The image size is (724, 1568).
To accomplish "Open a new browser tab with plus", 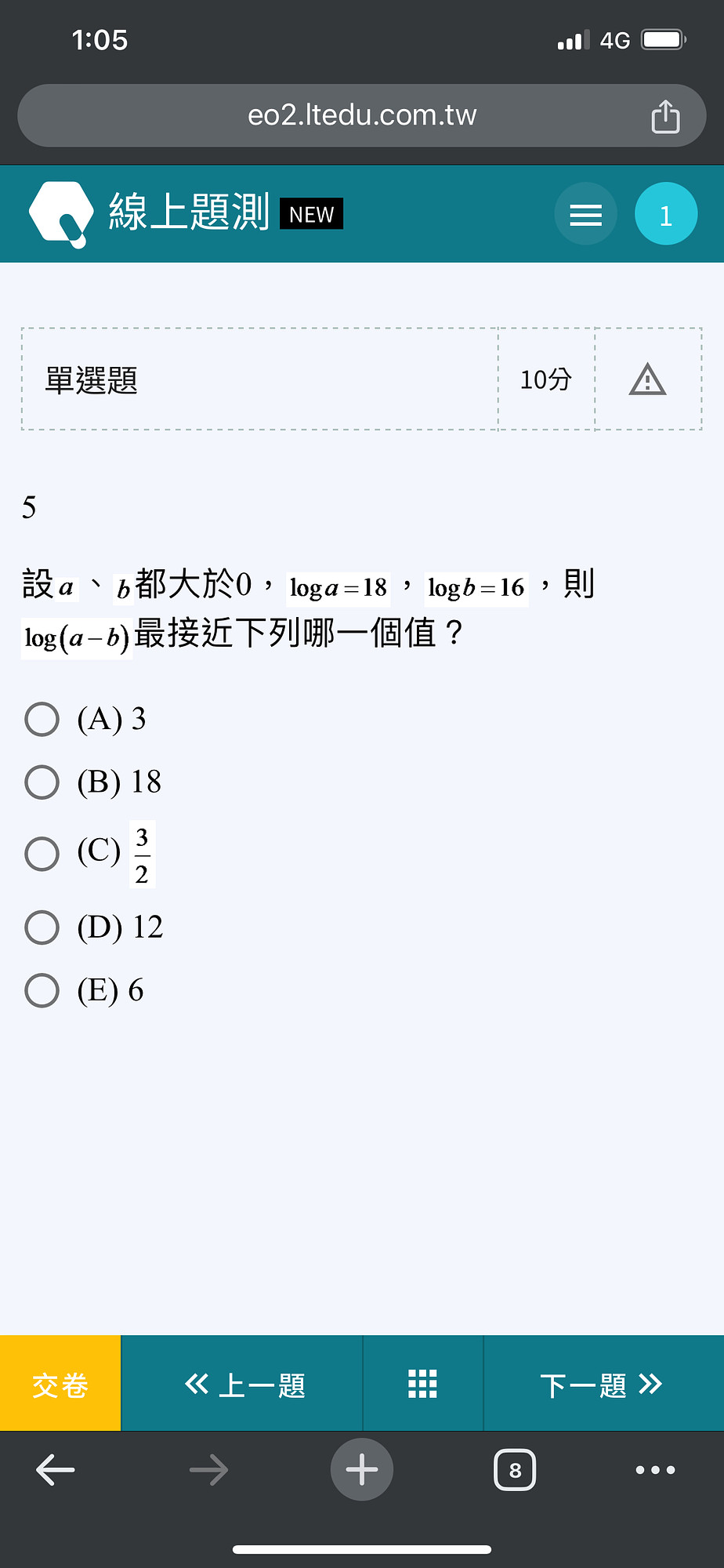I will pos(362,1470).
